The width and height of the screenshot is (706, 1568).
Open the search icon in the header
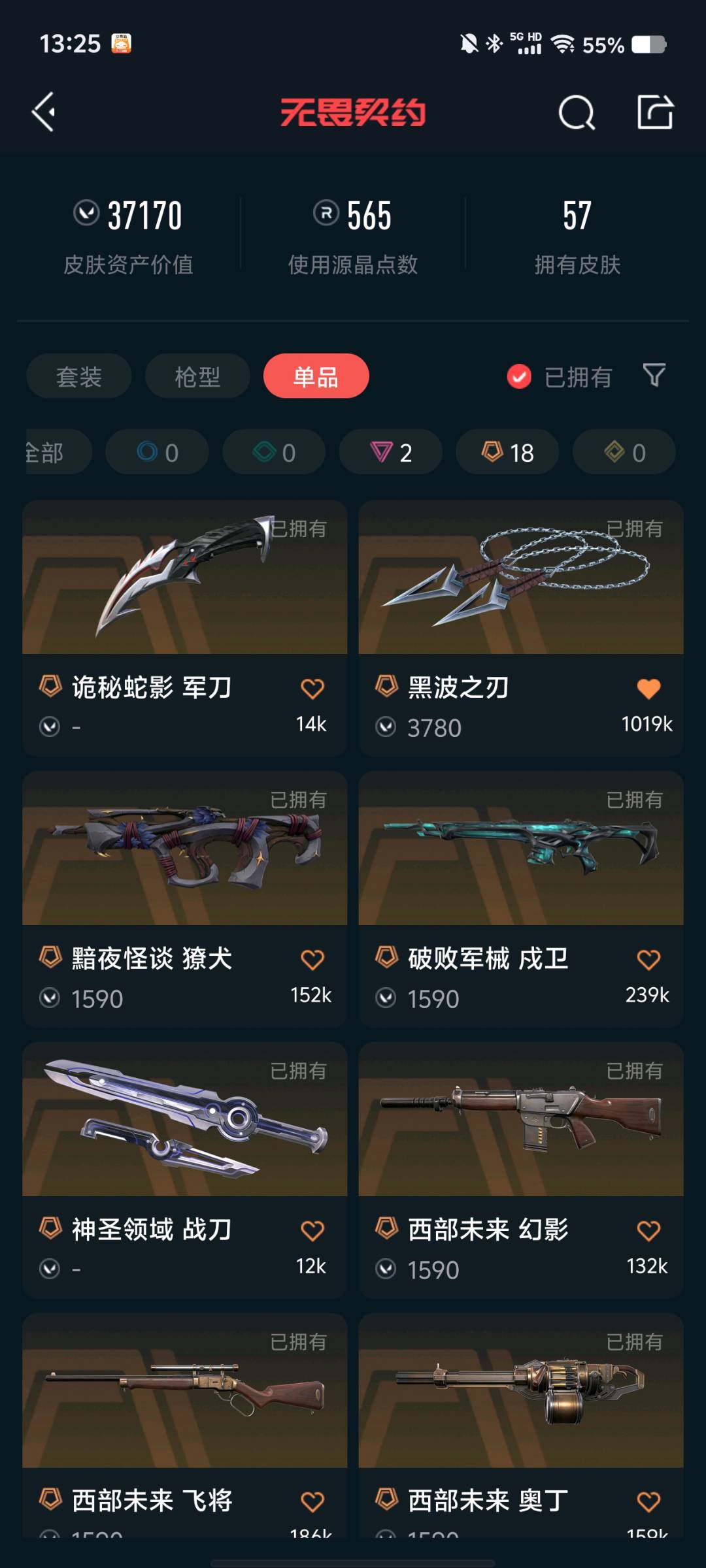click(x=577, y=112)
